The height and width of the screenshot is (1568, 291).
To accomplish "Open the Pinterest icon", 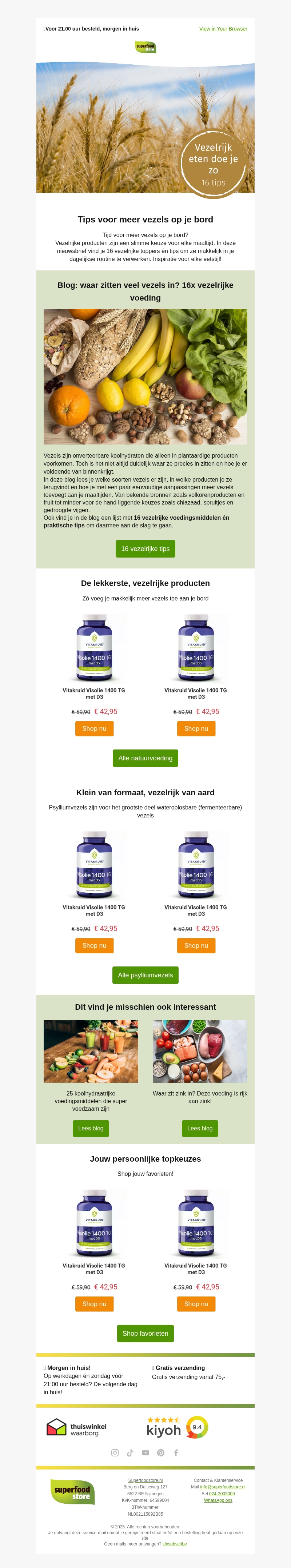I will click(x=161, y=1452).
